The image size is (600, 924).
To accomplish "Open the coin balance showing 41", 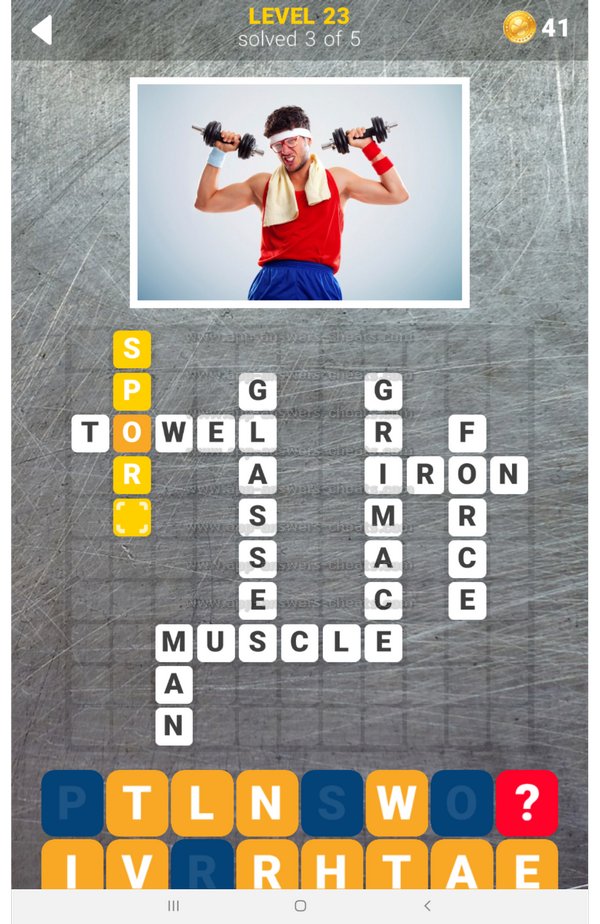I will pyautogui.click(x=536, y=28).
